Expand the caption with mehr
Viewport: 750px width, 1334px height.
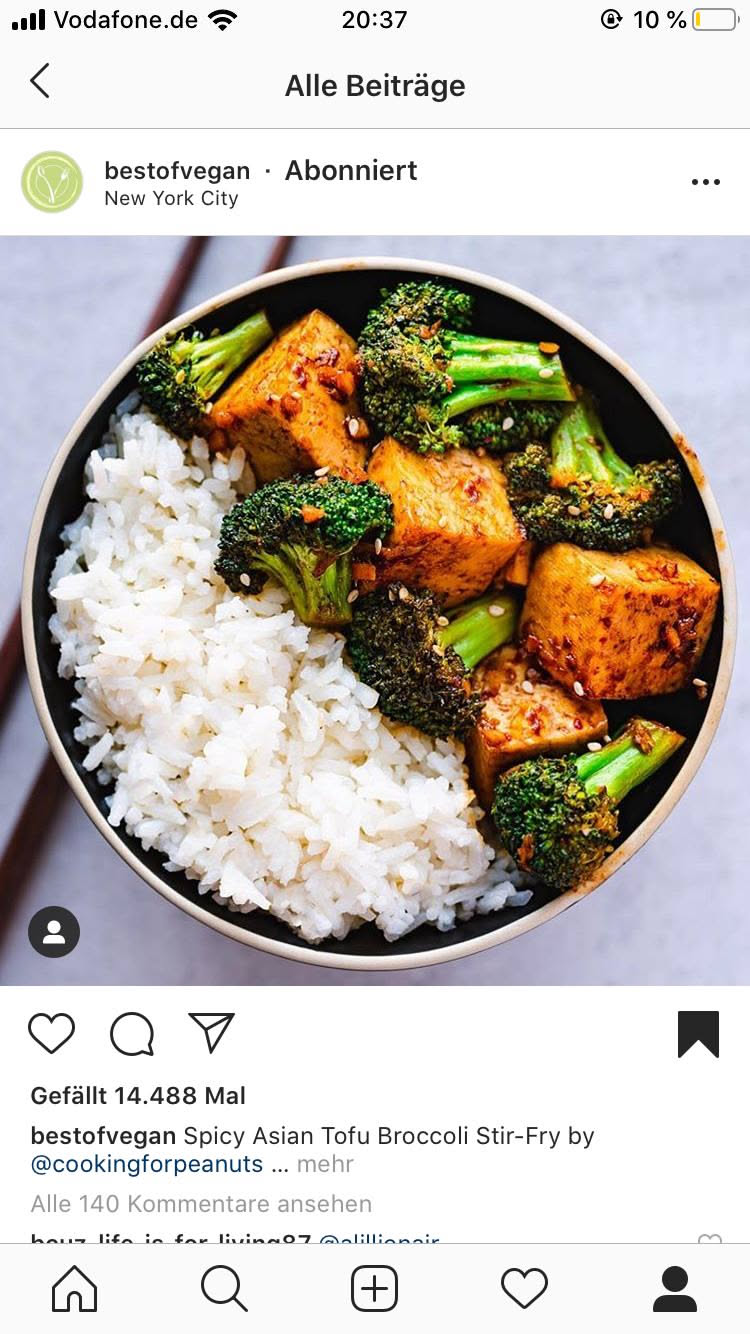(325, 1164)
